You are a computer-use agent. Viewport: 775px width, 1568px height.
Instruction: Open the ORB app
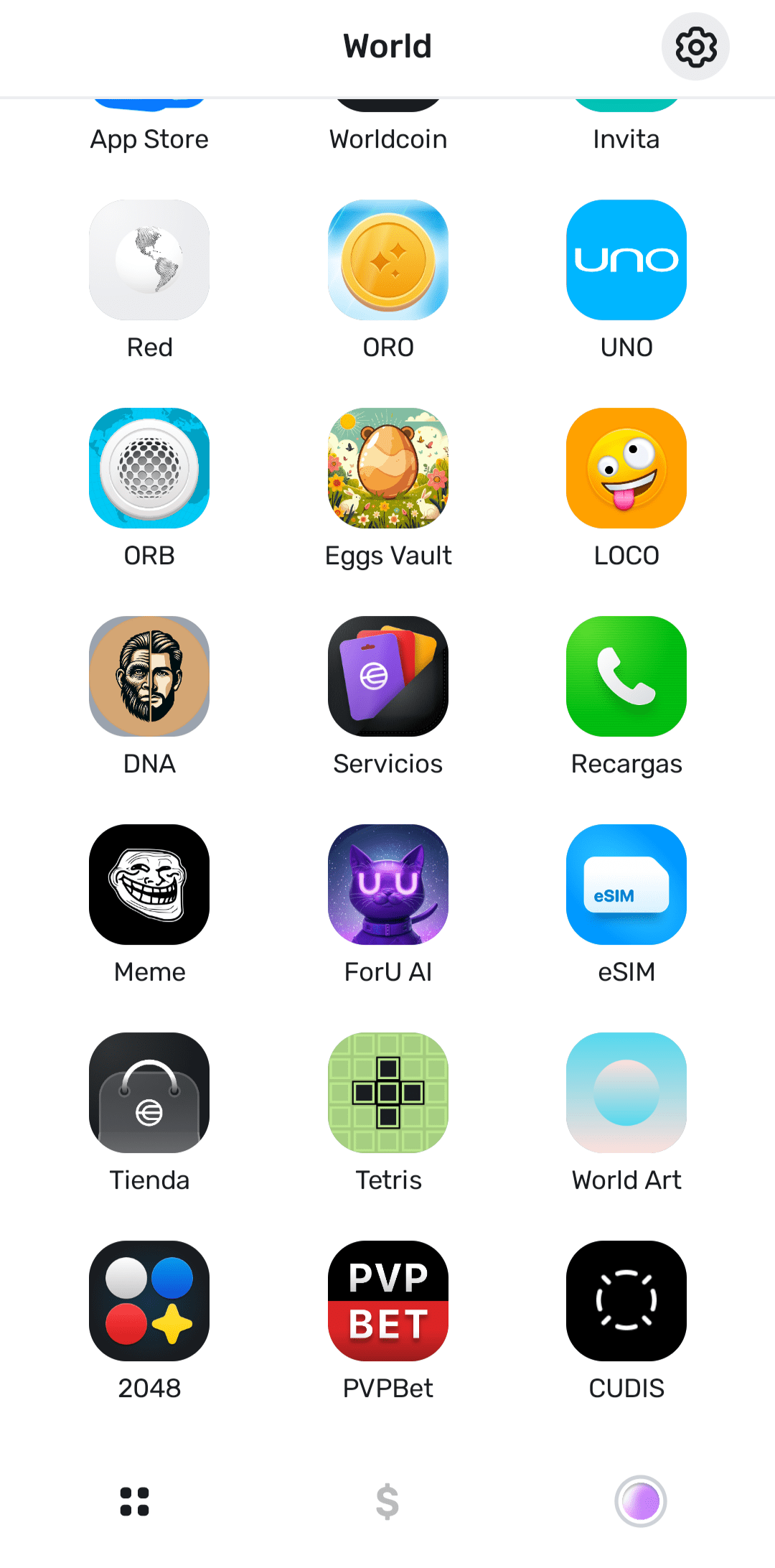149,468
